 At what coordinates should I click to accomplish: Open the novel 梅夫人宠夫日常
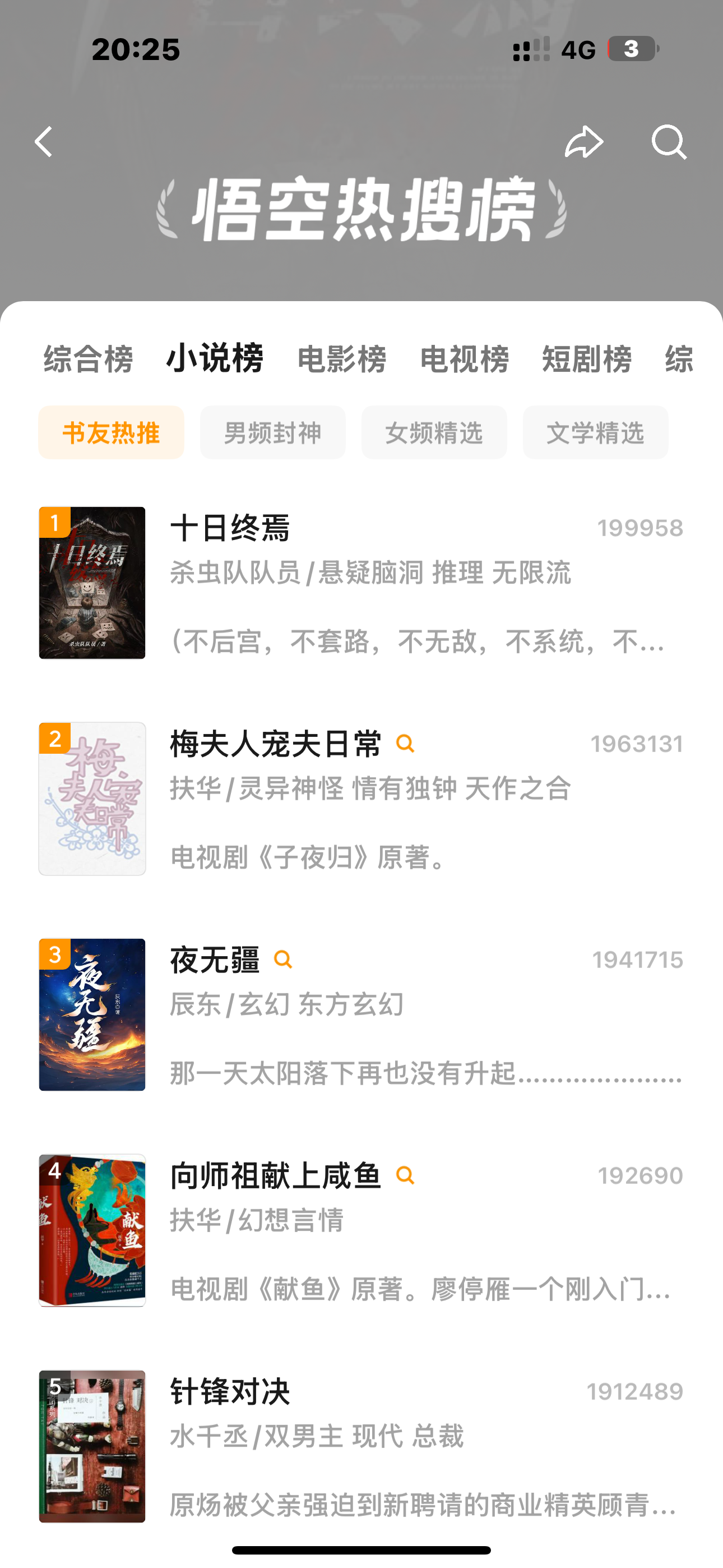tap(275, 744)
